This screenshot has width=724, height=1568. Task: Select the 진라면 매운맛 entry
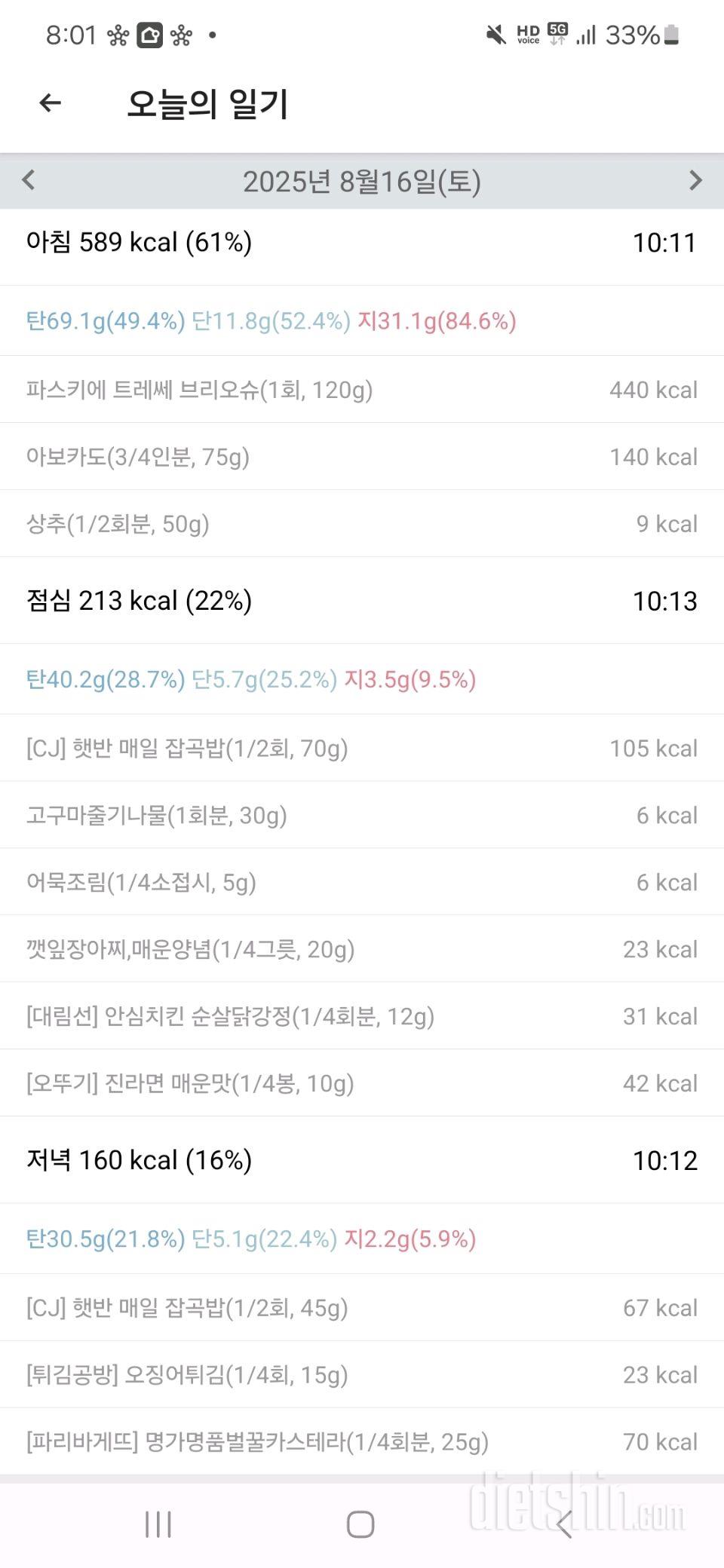pos(362,1084)
